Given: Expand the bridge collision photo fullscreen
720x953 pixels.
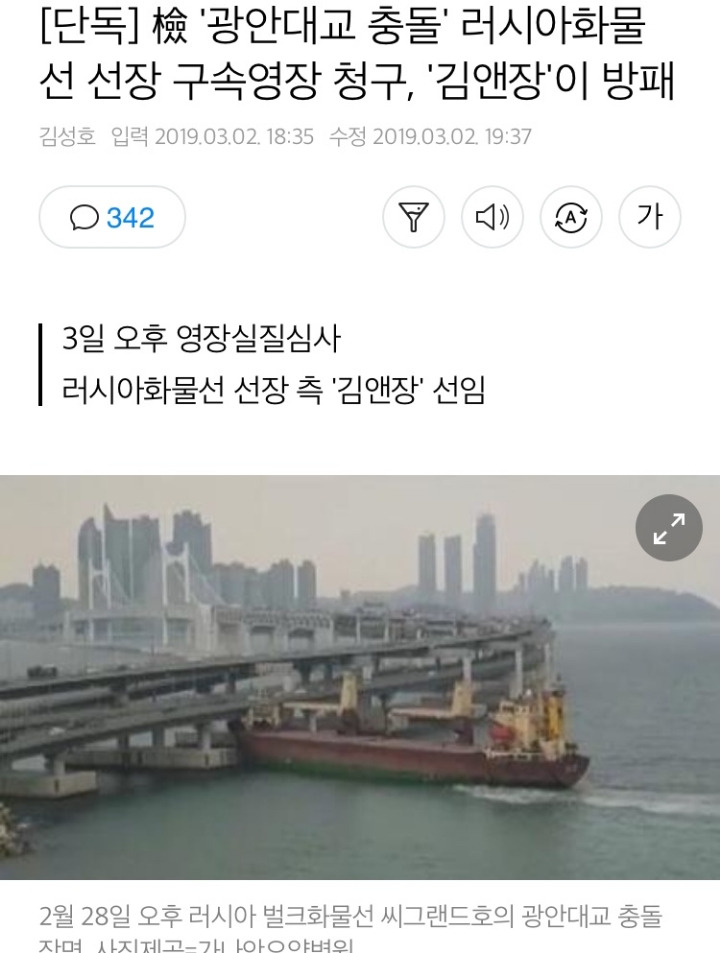Looking at the screenshot, I should coord(669,527).
